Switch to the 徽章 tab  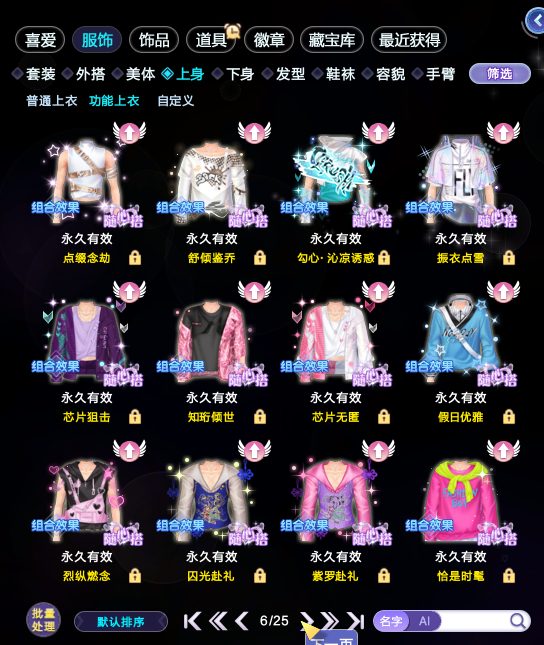[269, 40]
